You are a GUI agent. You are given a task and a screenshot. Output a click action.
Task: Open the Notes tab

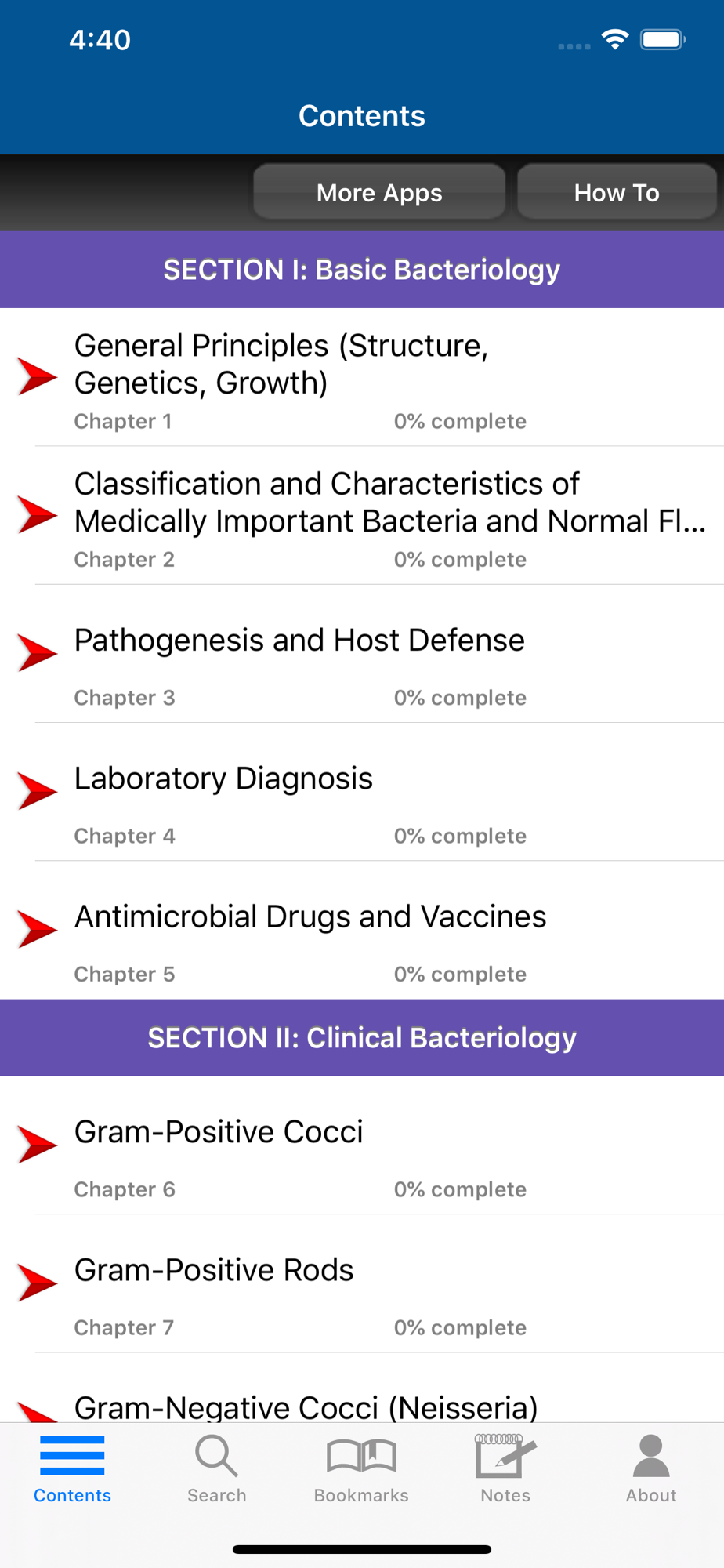[x=505, y=1469]
